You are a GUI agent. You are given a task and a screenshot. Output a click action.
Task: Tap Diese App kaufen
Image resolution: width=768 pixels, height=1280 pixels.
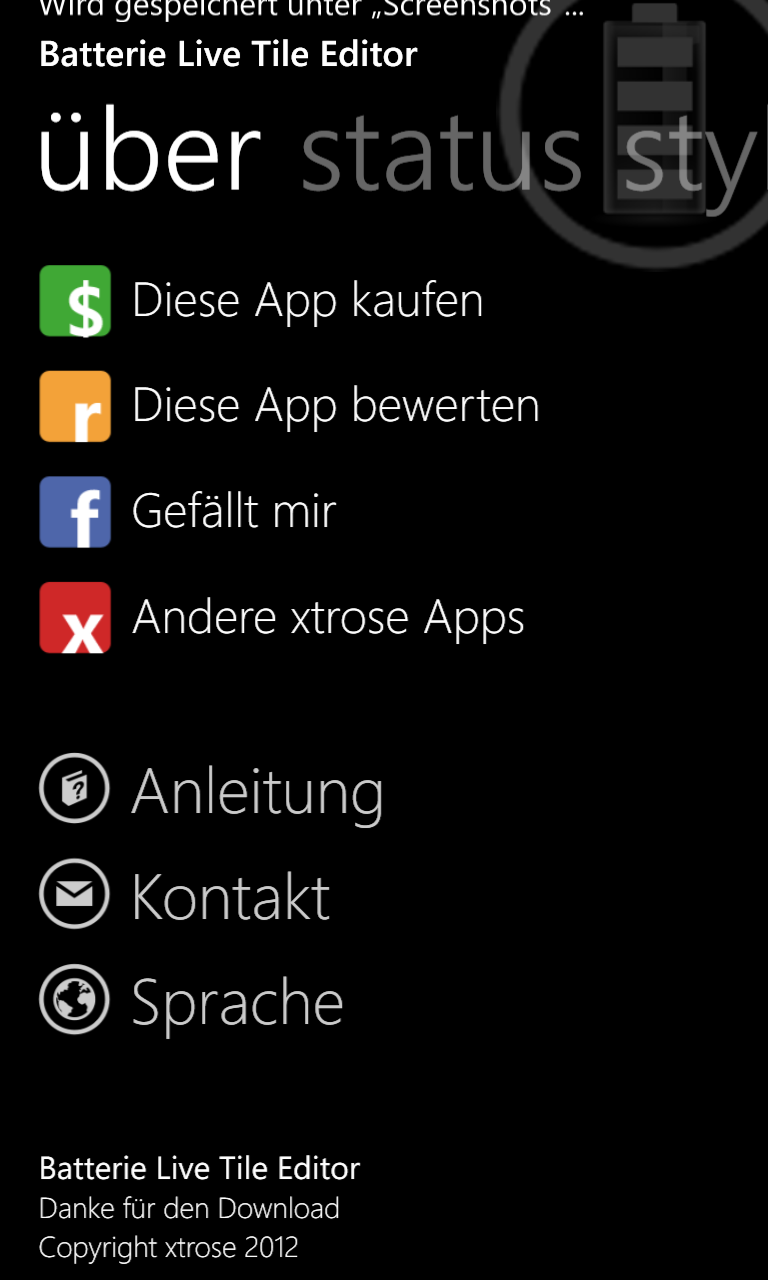tap(261, 301)
